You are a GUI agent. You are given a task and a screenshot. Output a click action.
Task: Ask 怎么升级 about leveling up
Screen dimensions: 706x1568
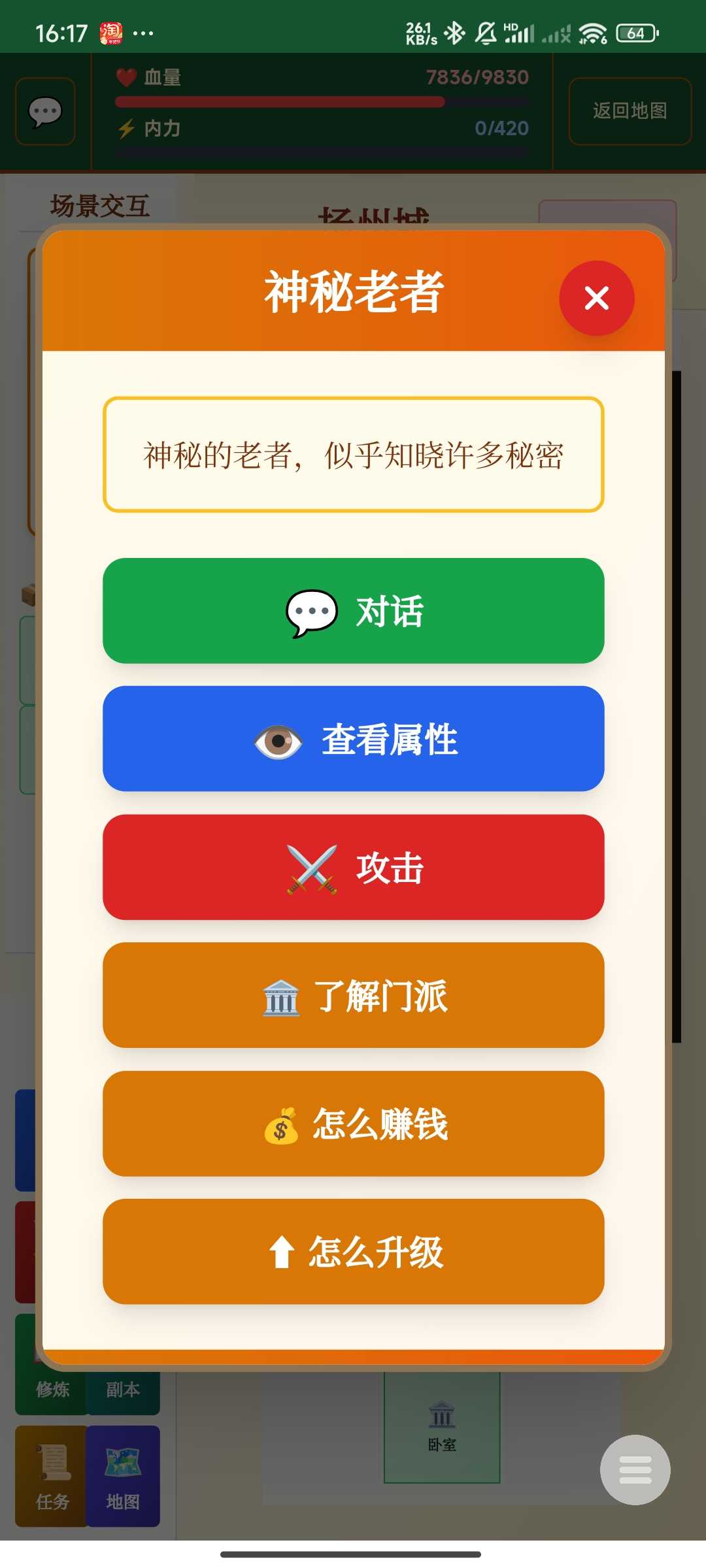click(x=353, y=1251)
